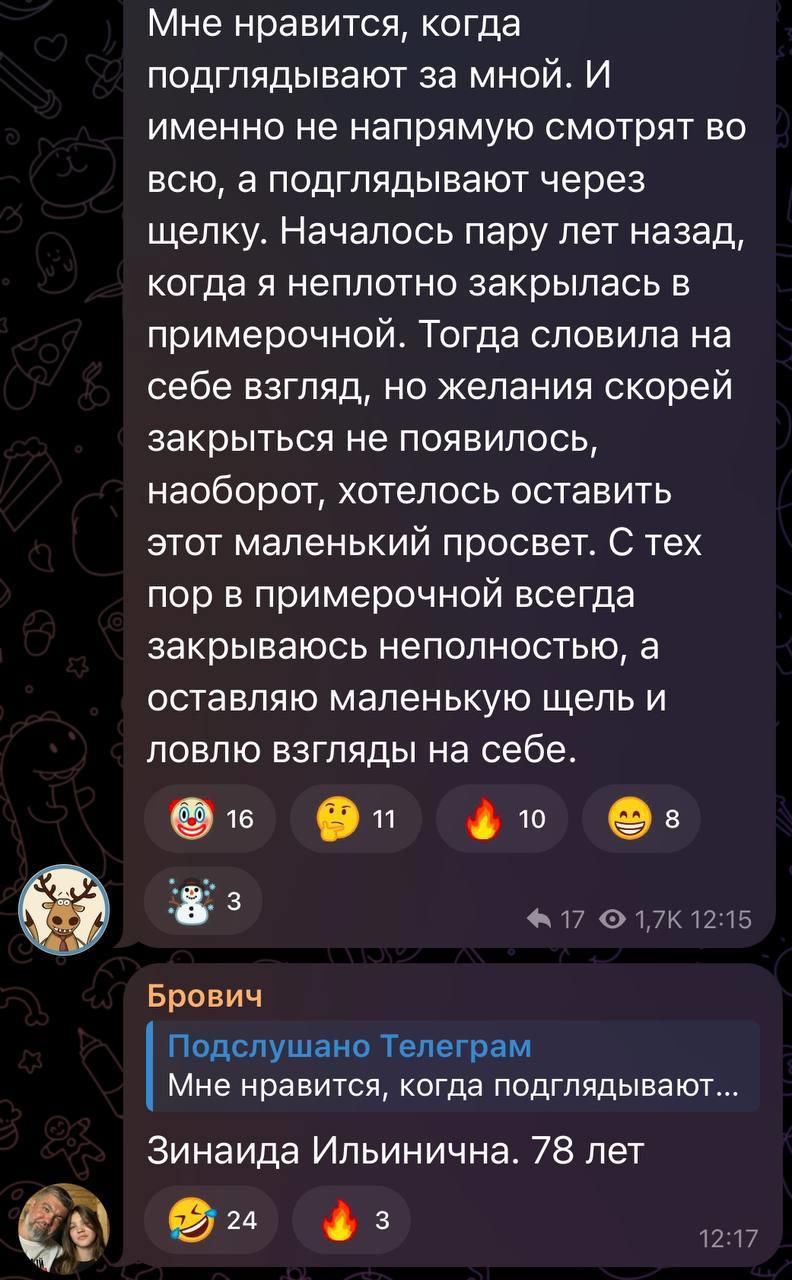Screen dimensions: 792x1280
Task: Tap the thinking face reaction with 11 votes
Action: [353, 820]
